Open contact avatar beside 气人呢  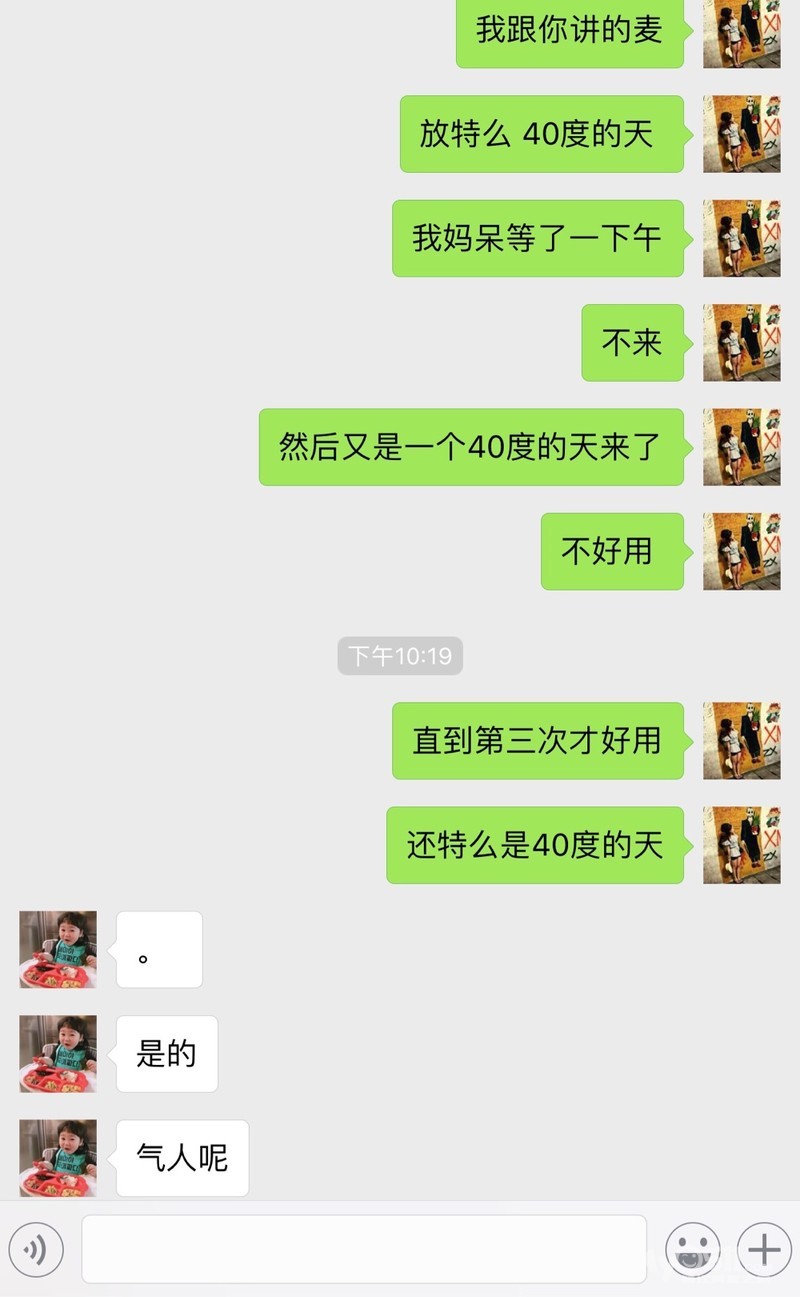58,1158
